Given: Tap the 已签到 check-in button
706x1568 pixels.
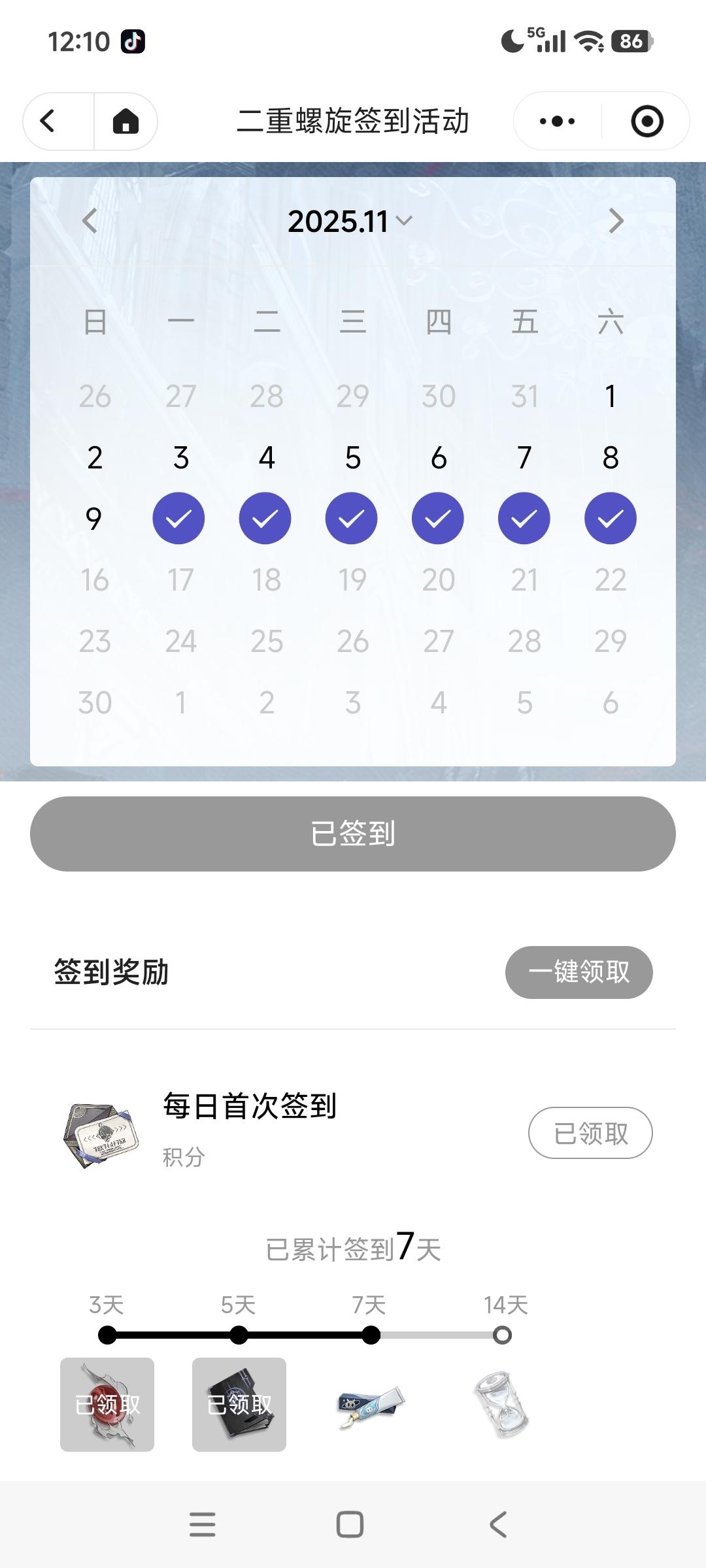Looking at the screenshot, I should pos(353,834).
